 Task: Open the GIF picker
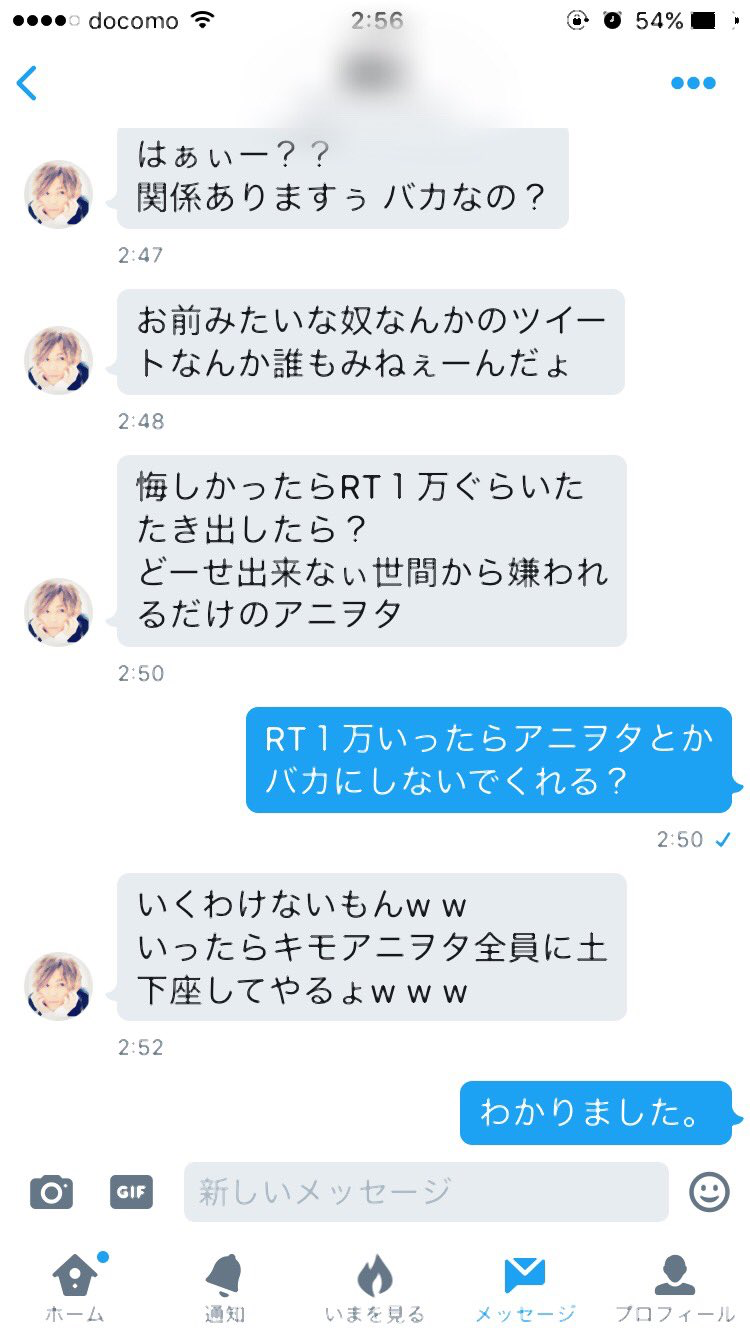pyautogui.click(x=131, y=1192)
